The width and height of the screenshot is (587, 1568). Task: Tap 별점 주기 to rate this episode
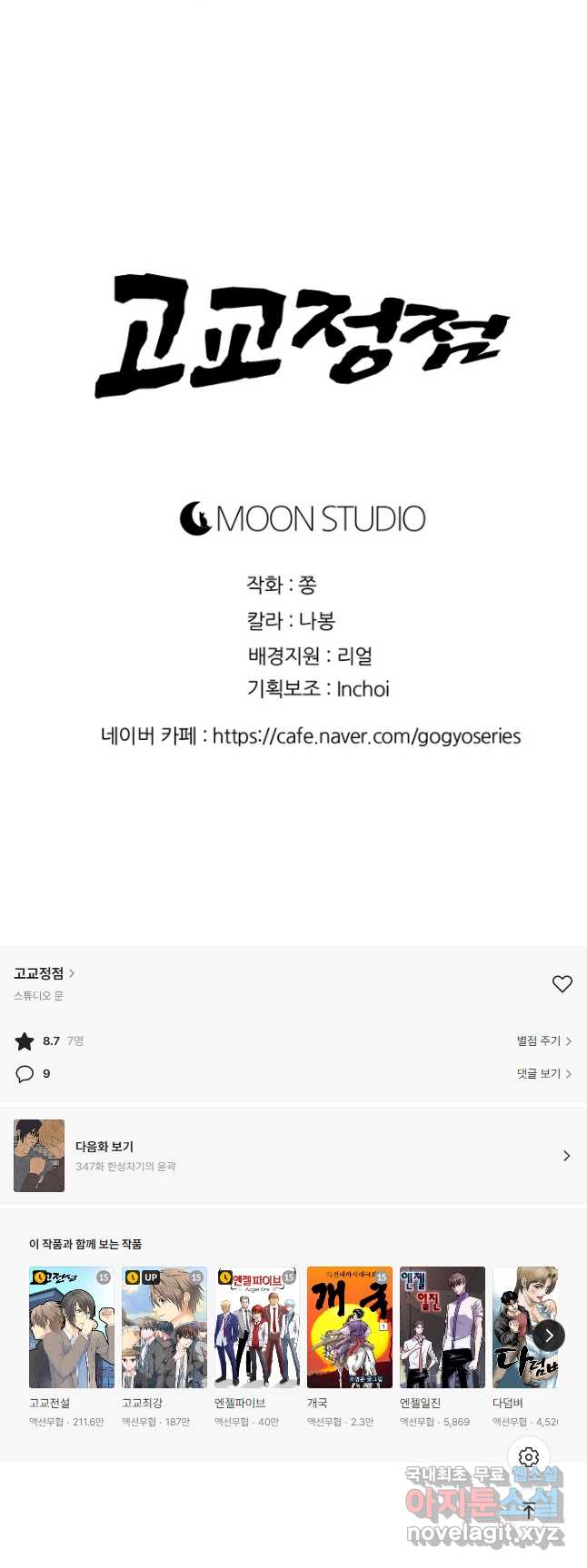pyautogui.click(x=543, y=1041)
